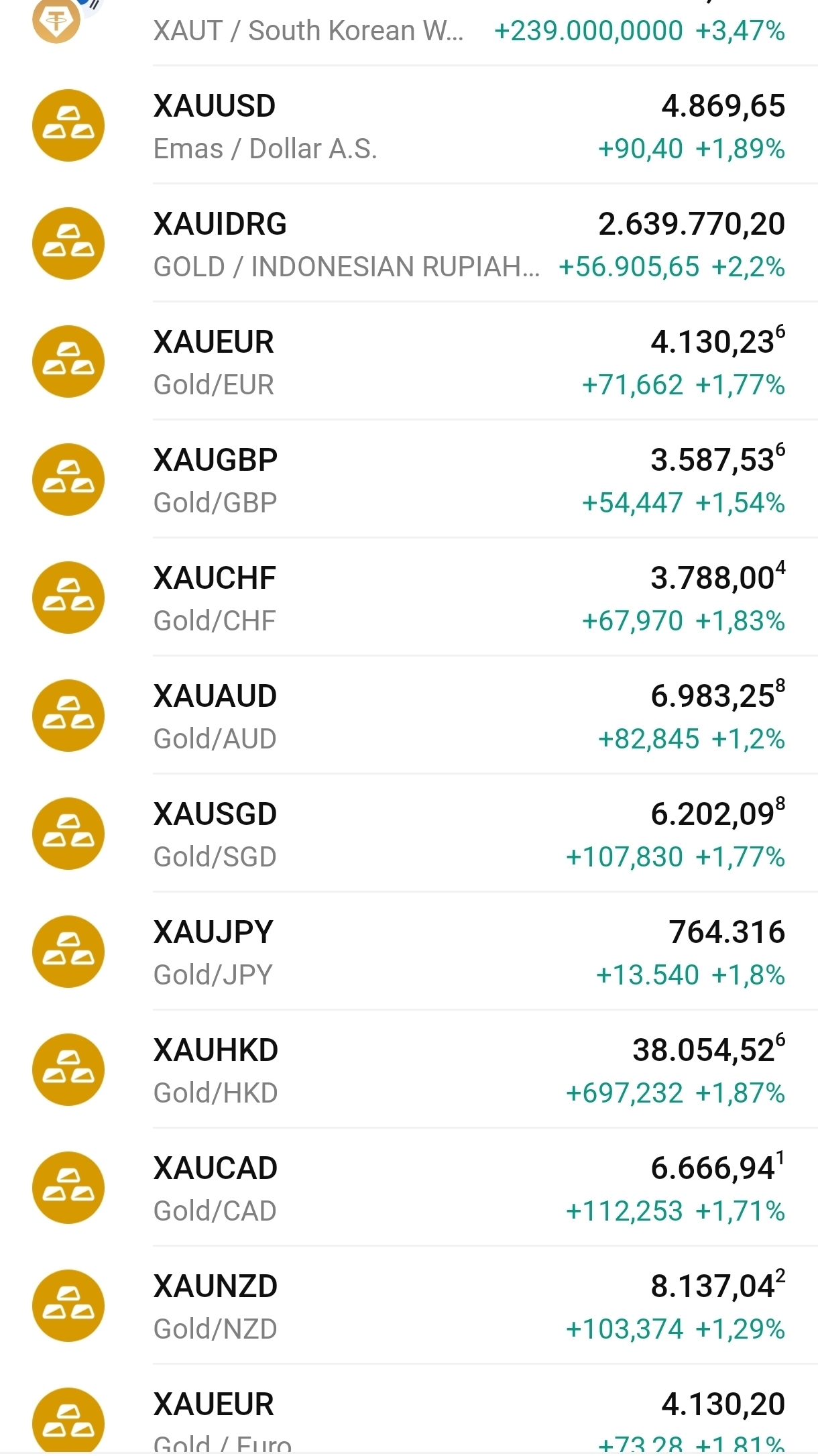View the XAUGBP Gold/GBP quote

pos(409,480)
